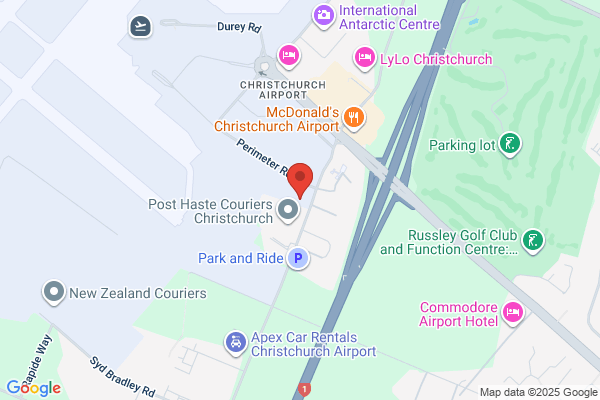The image size is (600, 400).
Task: Open Russley Golf Club and Function Centre pin
Action: pos(533,241)
